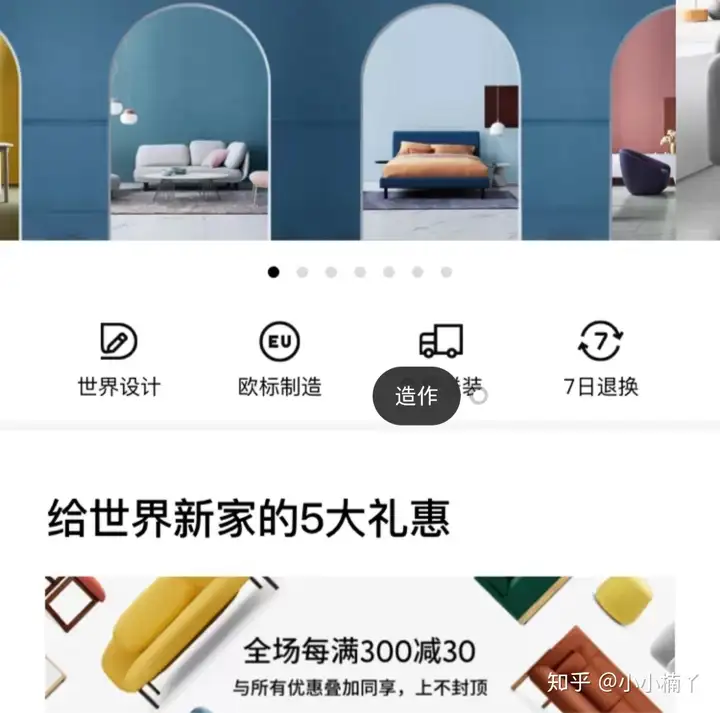Open the 欧标制造 feature

pyautogui.click(x=280, y=360)
